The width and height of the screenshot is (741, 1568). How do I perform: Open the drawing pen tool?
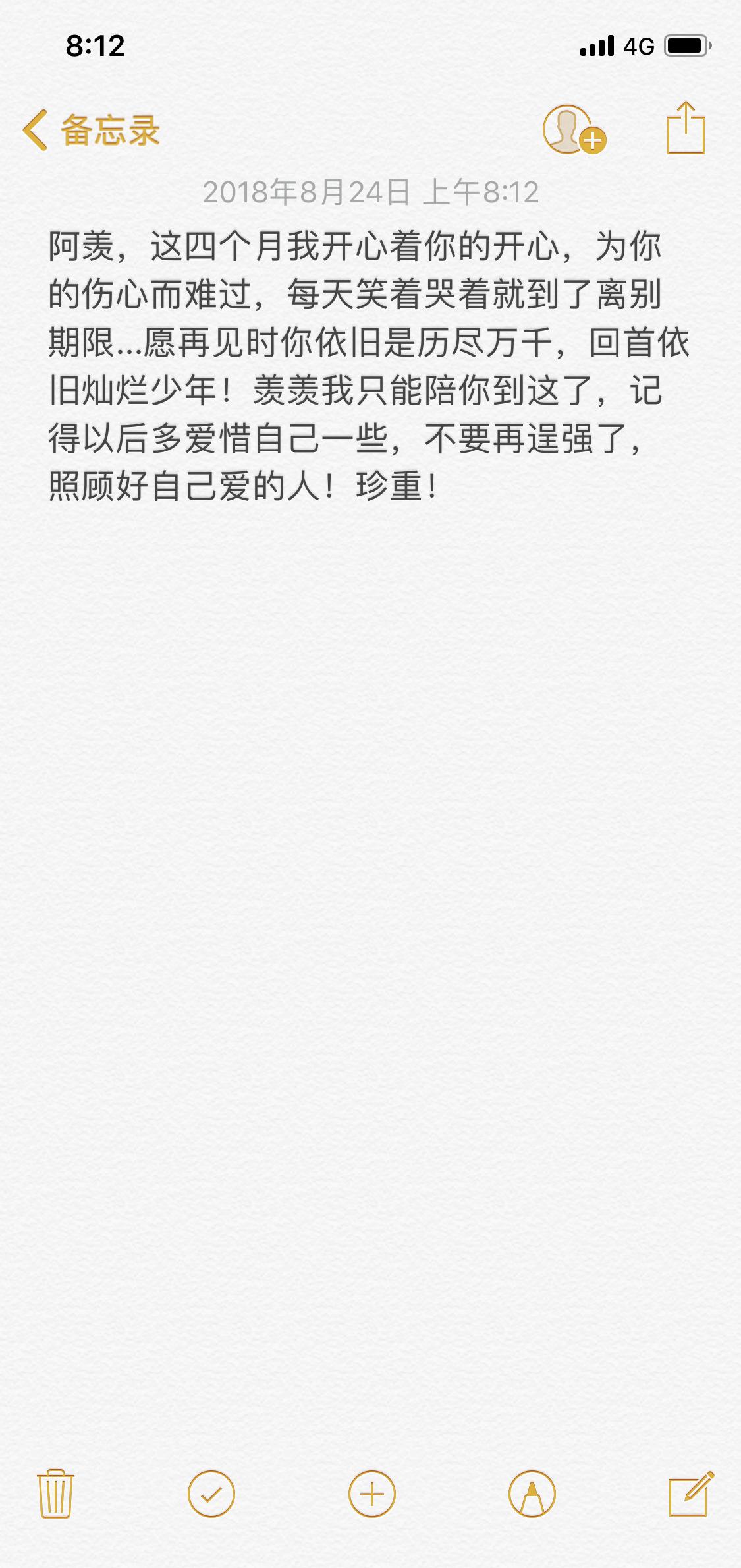point(532,1494)
